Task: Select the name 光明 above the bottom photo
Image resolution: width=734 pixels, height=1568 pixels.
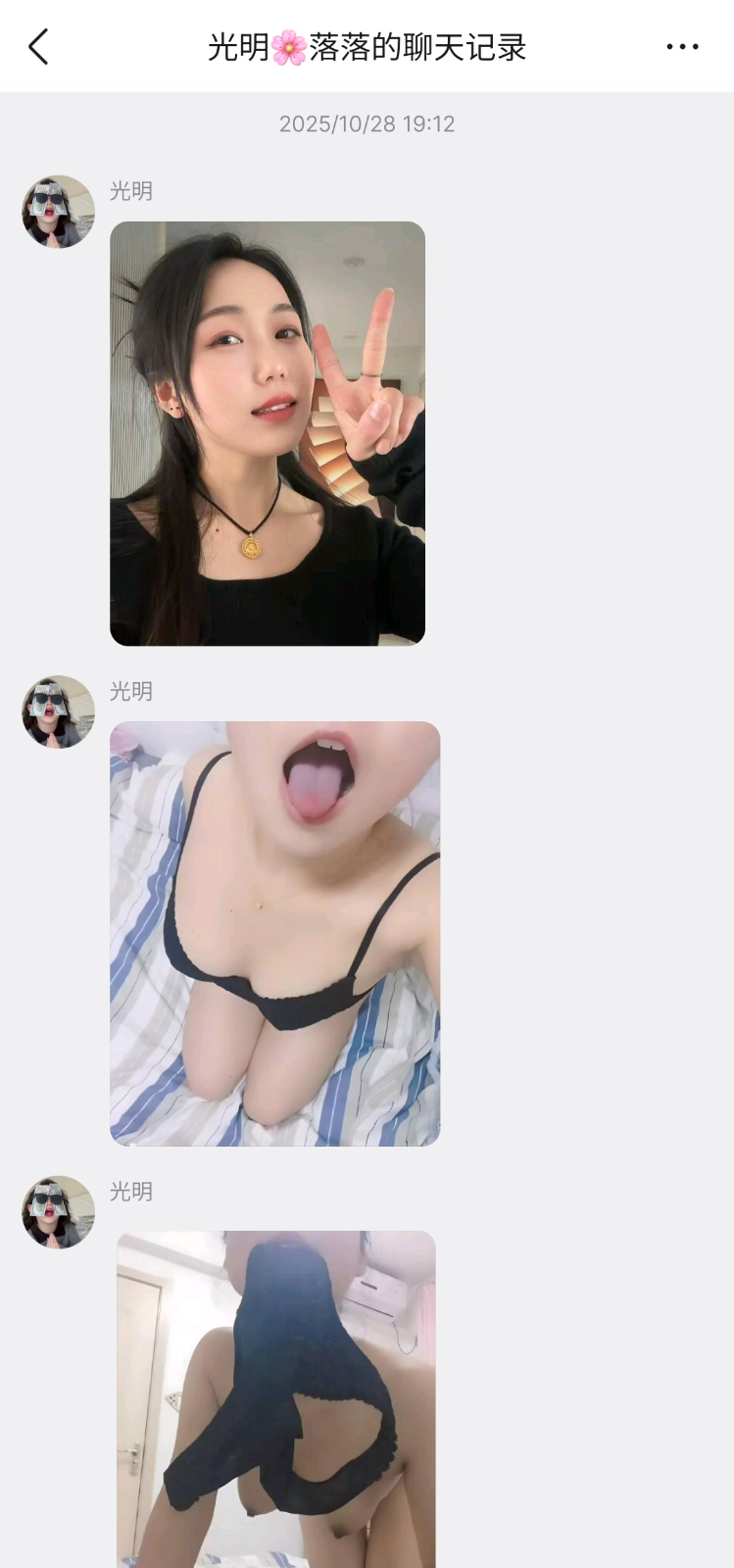Action: tap(130, 1192)
